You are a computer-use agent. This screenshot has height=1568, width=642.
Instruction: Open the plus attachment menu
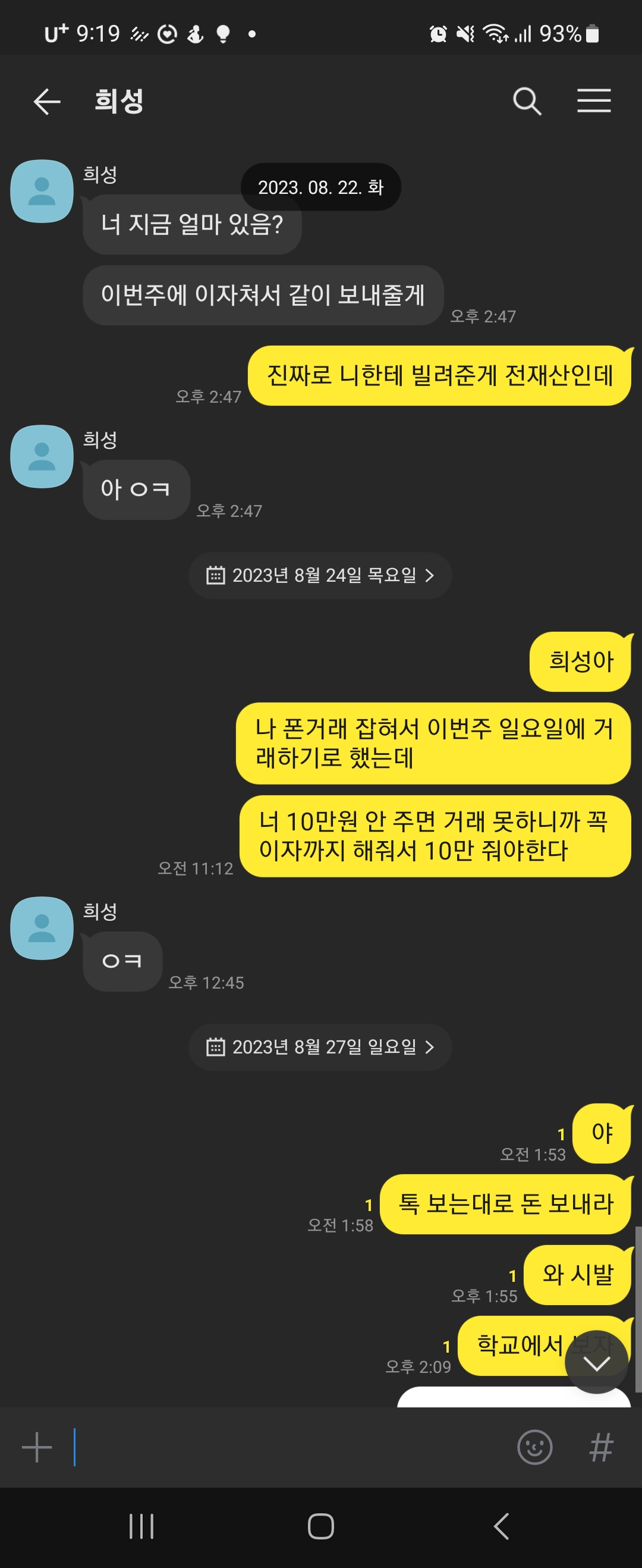click(x=36, y=1447)
